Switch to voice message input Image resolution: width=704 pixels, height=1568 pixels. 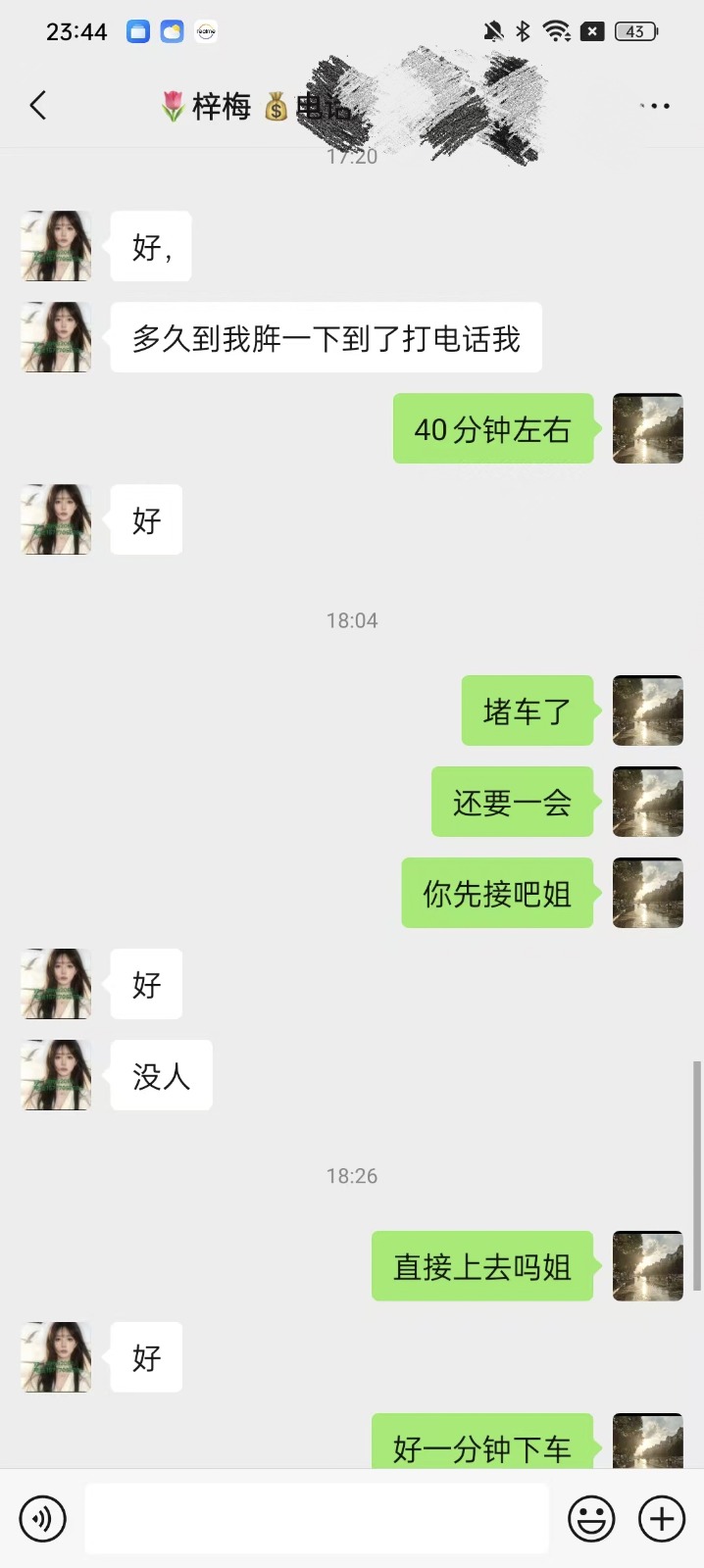point(42,1519)
